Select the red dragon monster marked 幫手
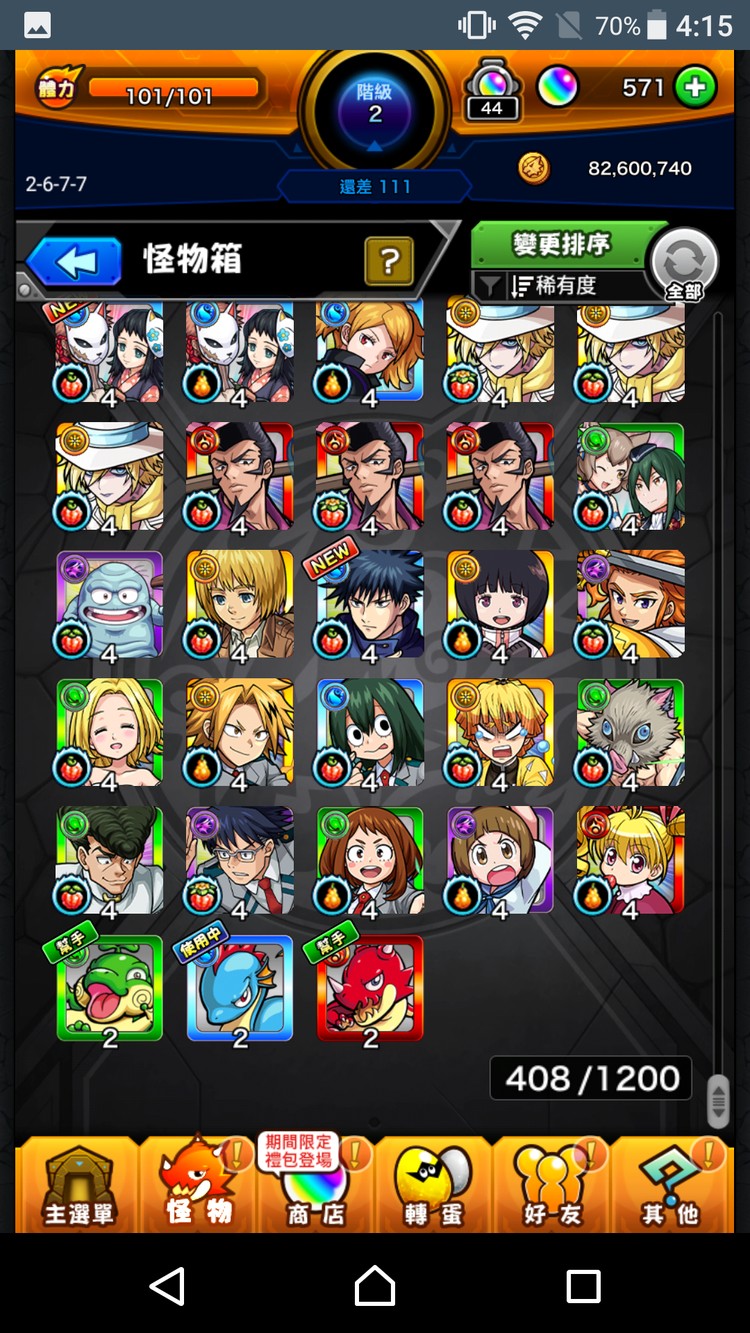 [370, 988]
